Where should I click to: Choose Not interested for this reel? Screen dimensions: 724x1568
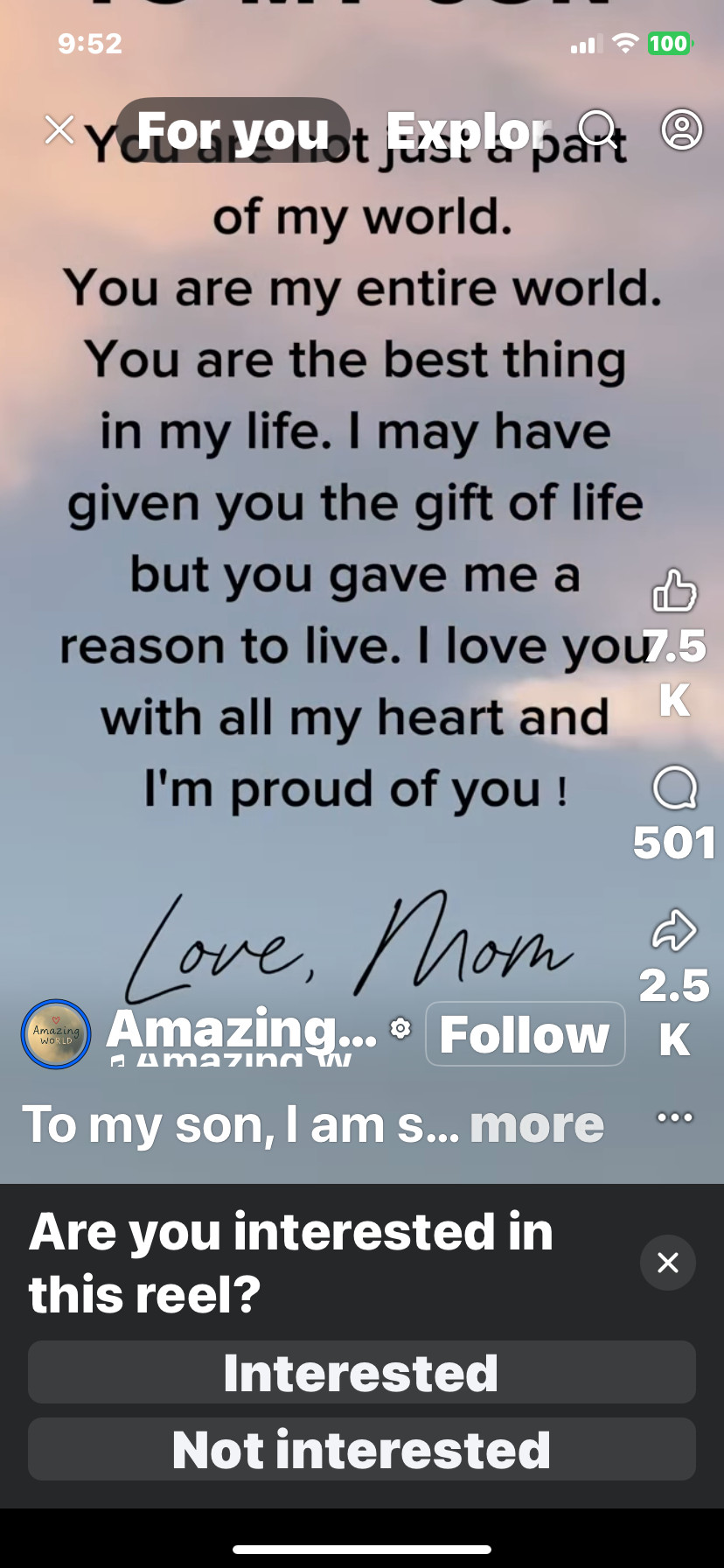point(362,1449)
